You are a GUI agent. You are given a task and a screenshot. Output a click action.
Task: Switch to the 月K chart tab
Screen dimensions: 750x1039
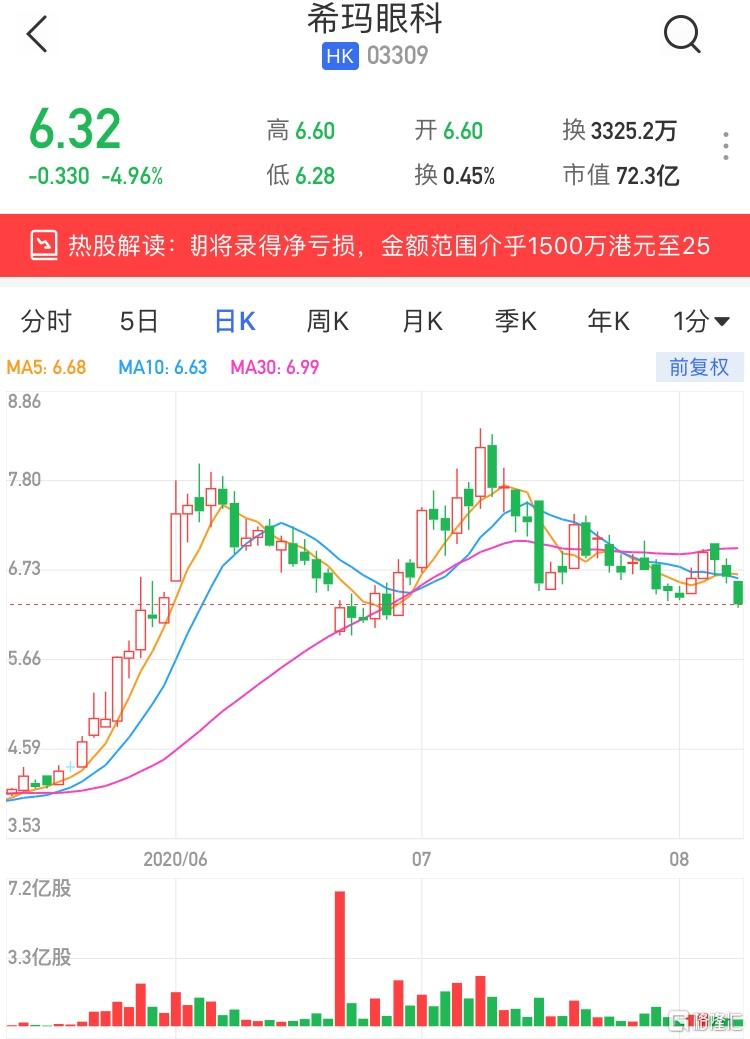pyautogui.click(x=422, y=321)
